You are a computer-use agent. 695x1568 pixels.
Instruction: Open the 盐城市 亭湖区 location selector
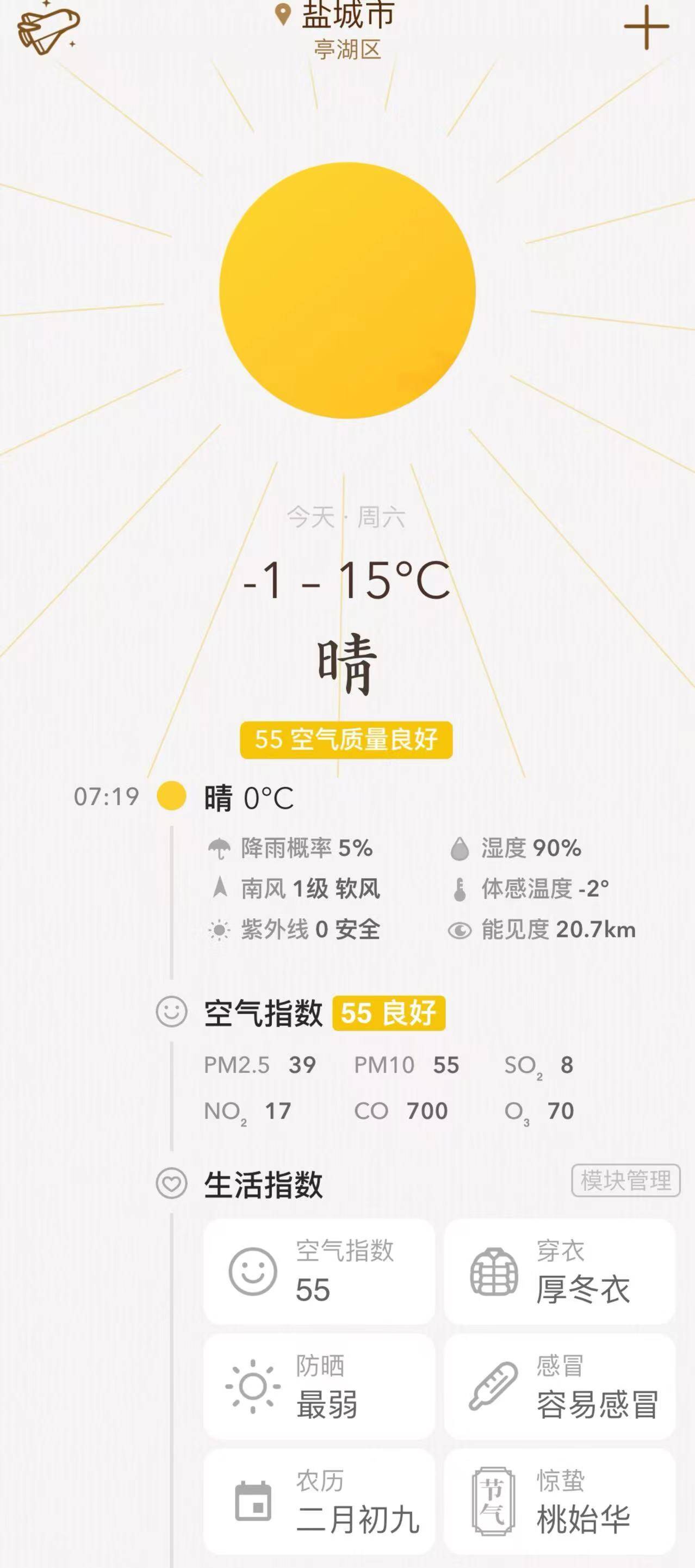tap(347, 29)
